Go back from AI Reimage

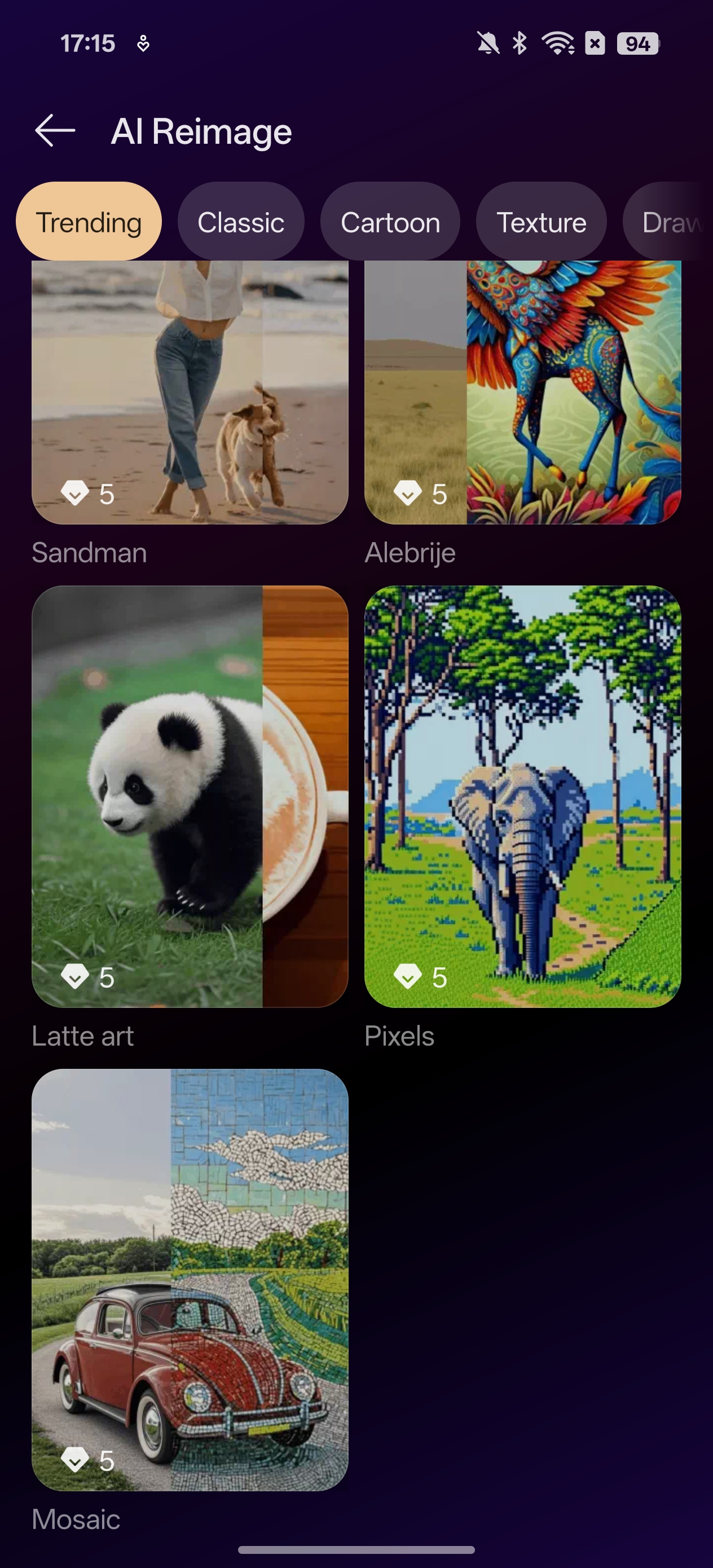(x=55, y=130)
